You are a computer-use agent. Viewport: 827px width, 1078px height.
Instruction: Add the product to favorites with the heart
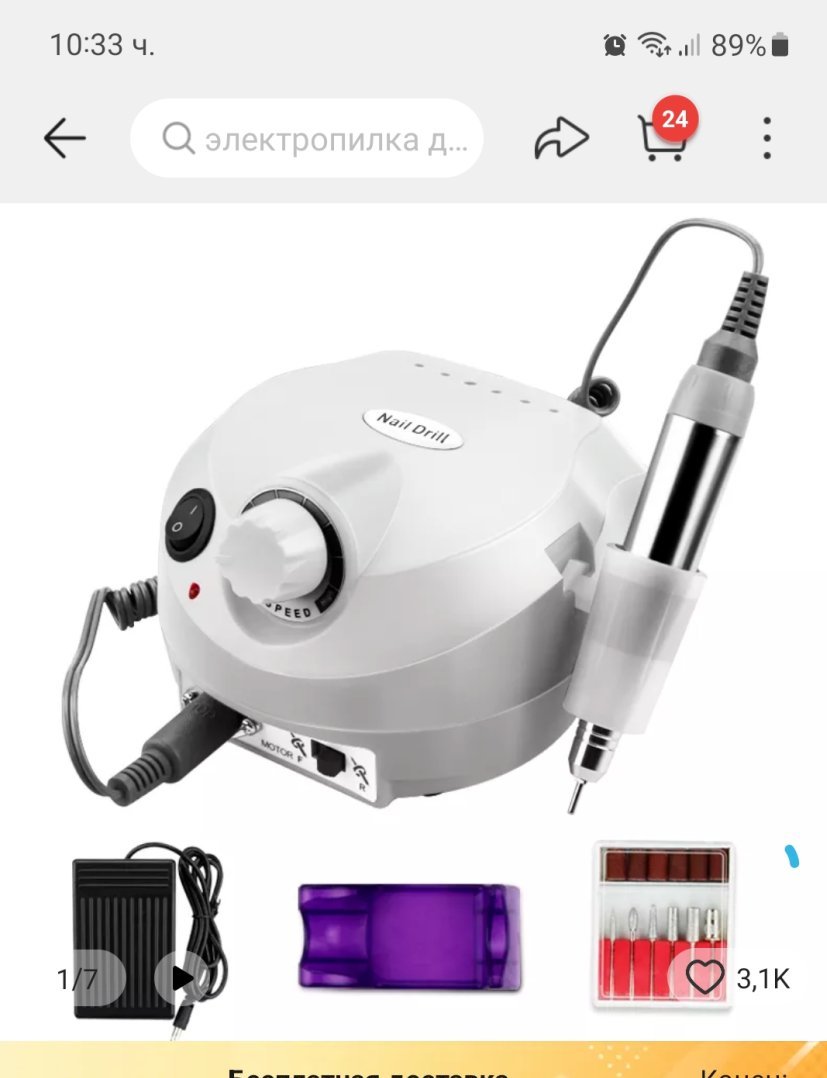(705, 977)
